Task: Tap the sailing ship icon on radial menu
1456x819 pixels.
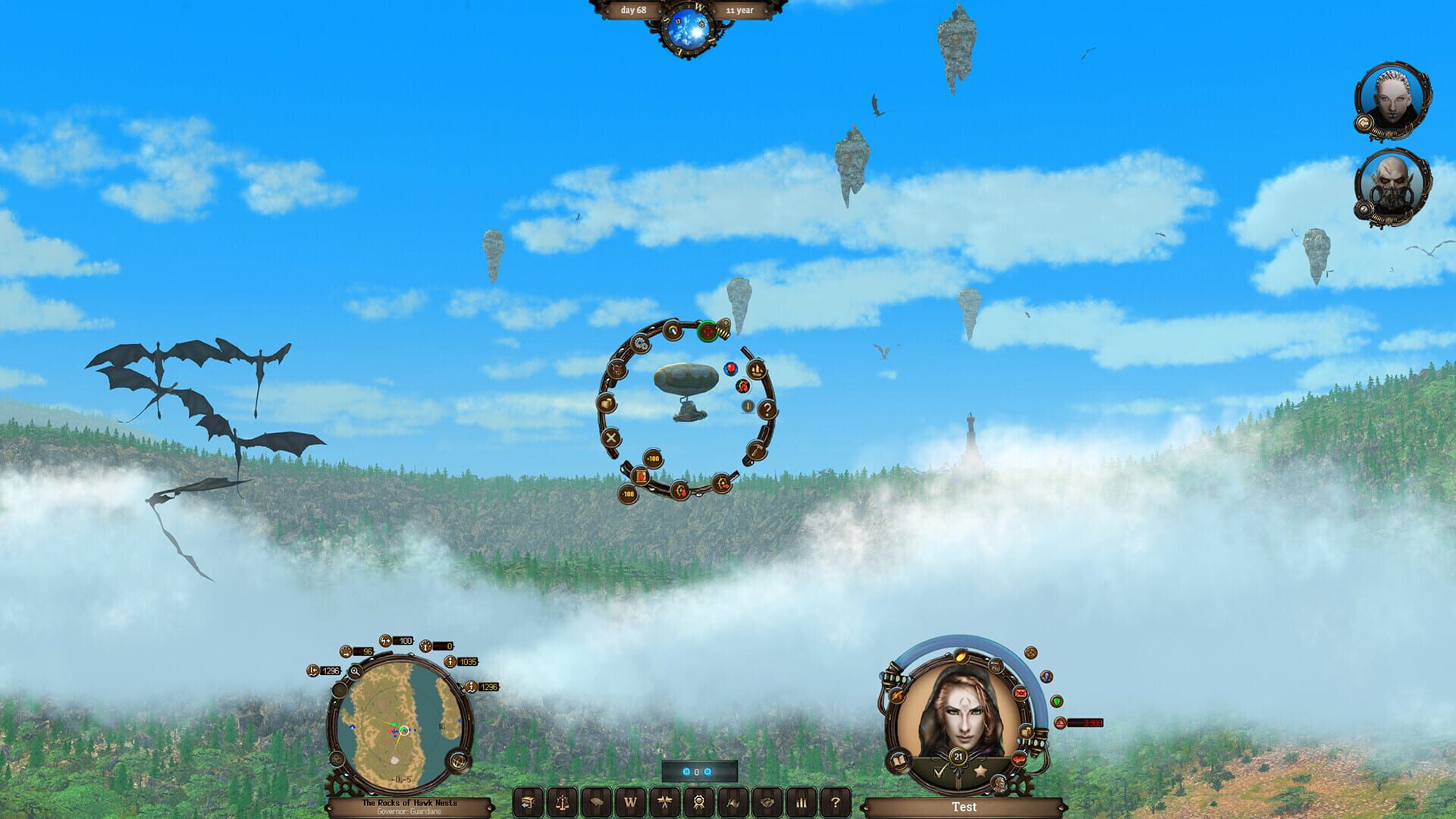Action: click(757, 370)
